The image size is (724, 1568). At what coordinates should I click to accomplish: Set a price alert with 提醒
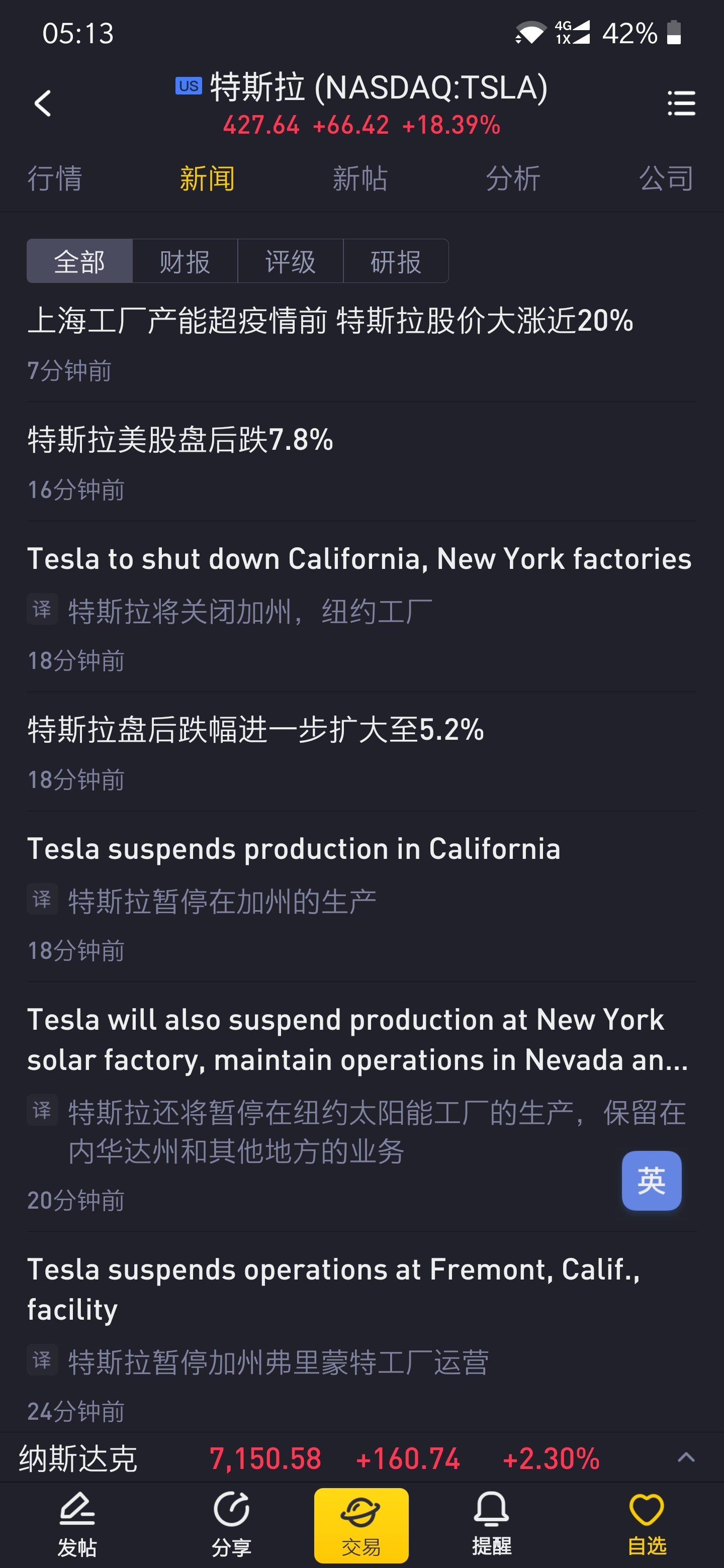491,1525
